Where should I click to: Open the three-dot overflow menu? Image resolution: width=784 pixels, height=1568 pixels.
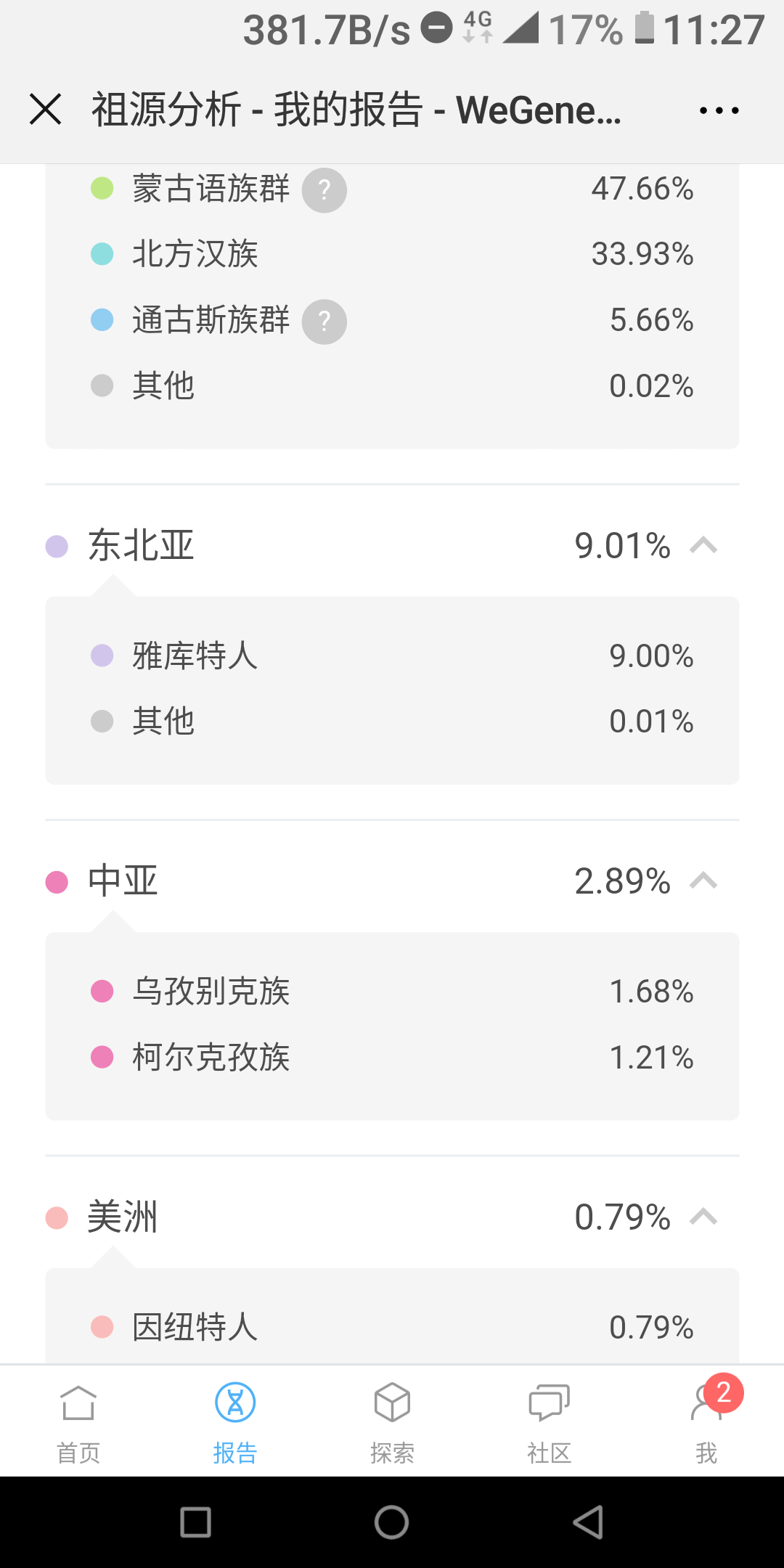point(719,110)
